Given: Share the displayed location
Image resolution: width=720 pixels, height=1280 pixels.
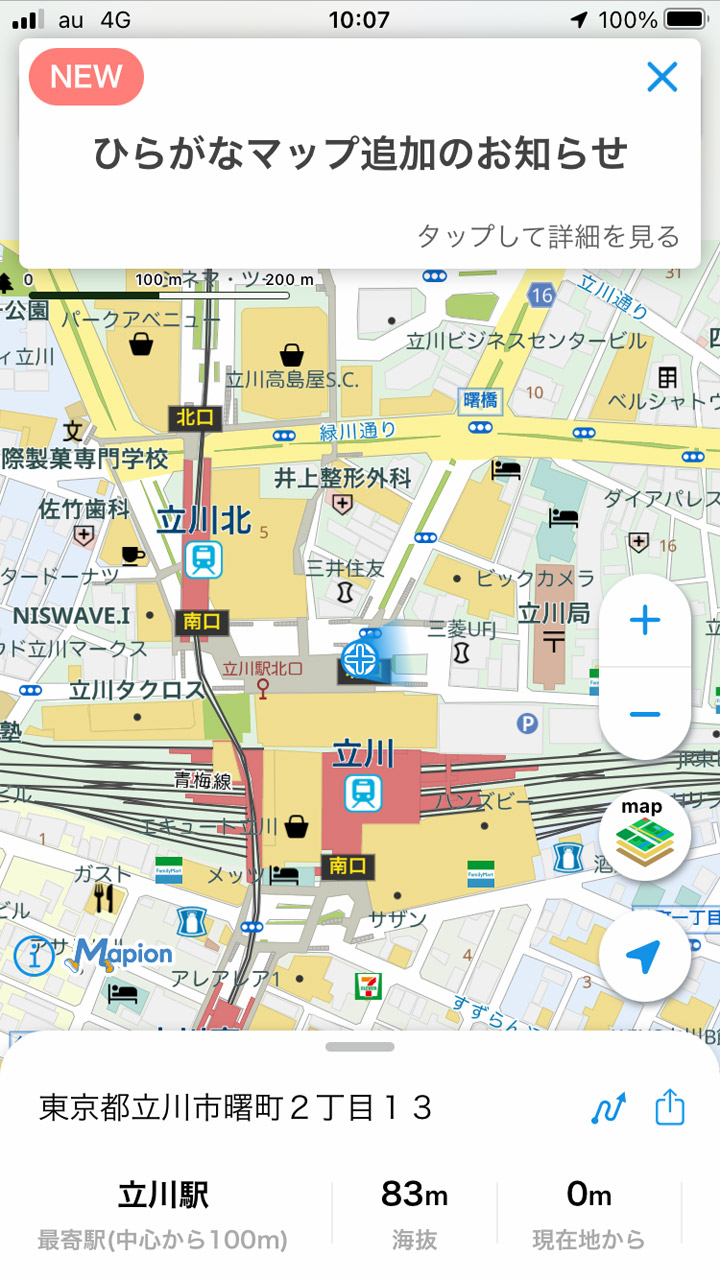Looking at the screenshot, I should pyautogui.click(x=668, y=1108).
